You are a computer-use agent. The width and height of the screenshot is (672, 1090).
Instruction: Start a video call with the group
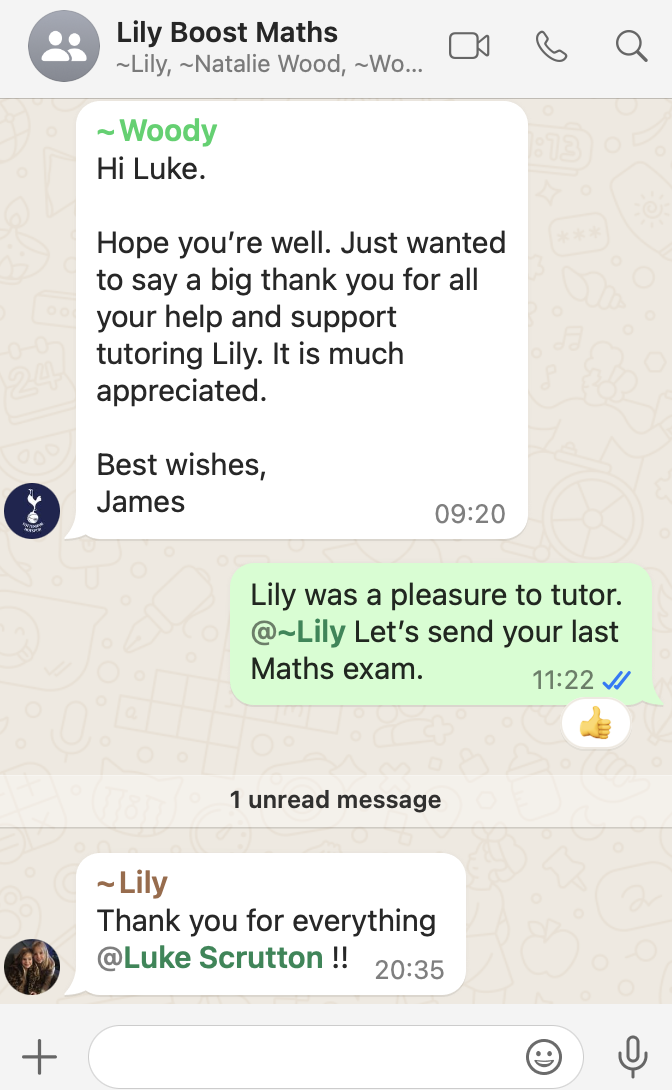tap(469, 46)
